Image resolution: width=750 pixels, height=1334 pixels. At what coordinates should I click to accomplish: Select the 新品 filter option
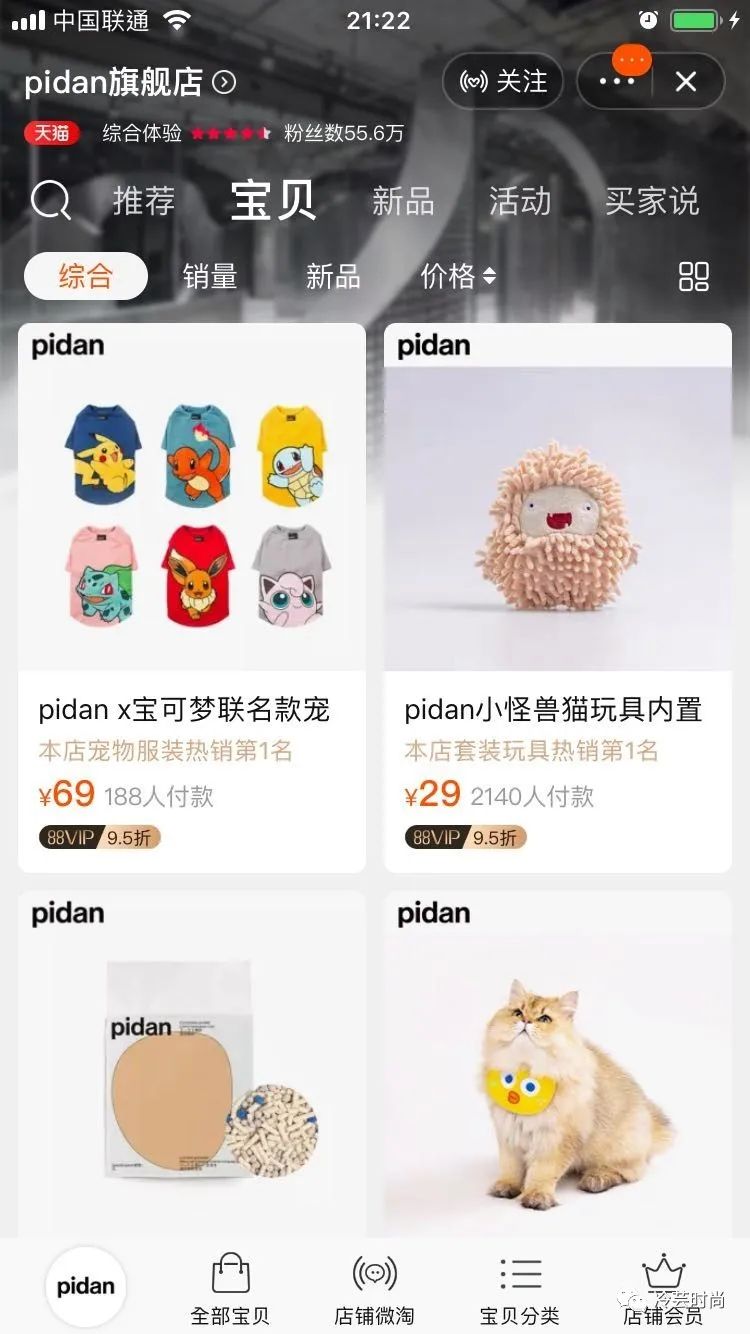point(332,276)
